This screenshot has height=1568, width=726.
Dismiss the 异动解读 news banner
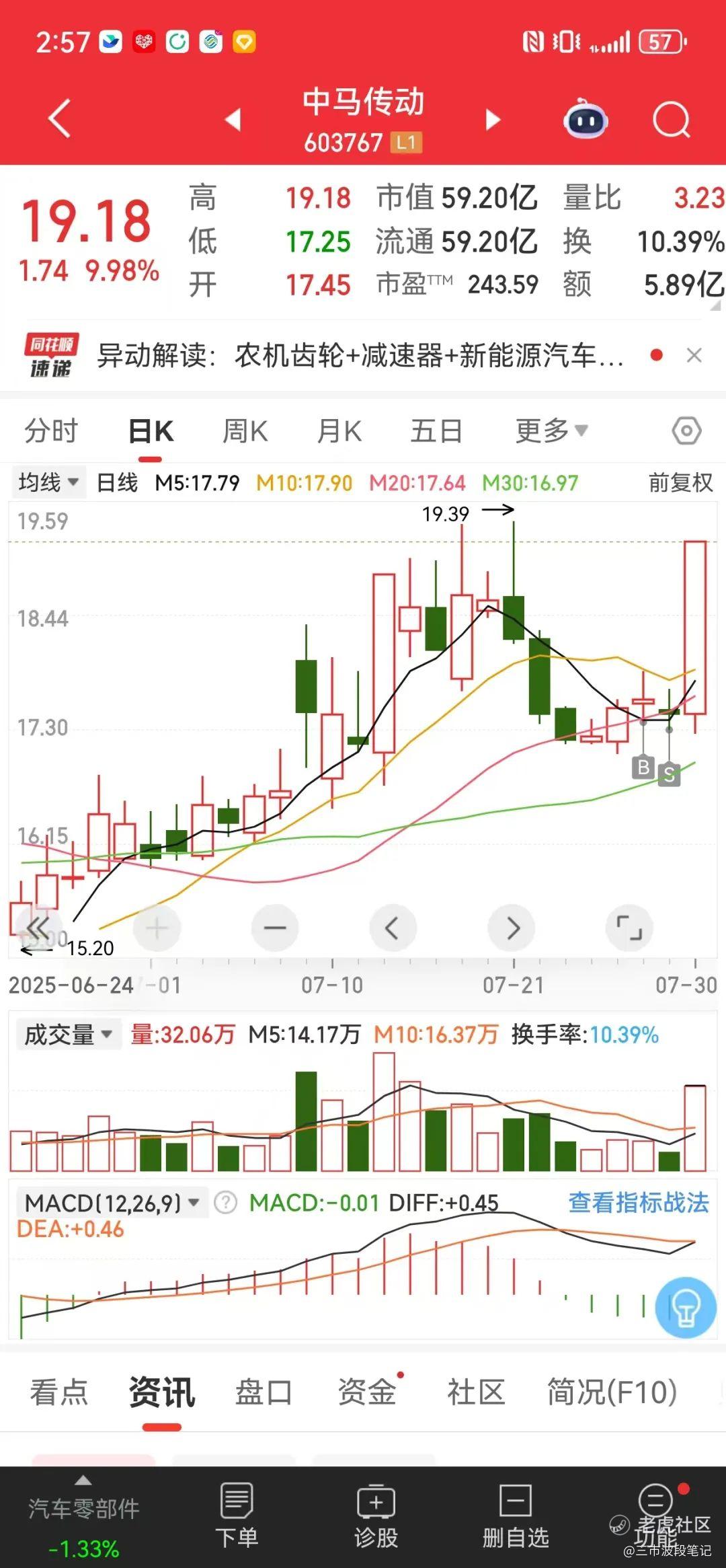tap(694, 355)
